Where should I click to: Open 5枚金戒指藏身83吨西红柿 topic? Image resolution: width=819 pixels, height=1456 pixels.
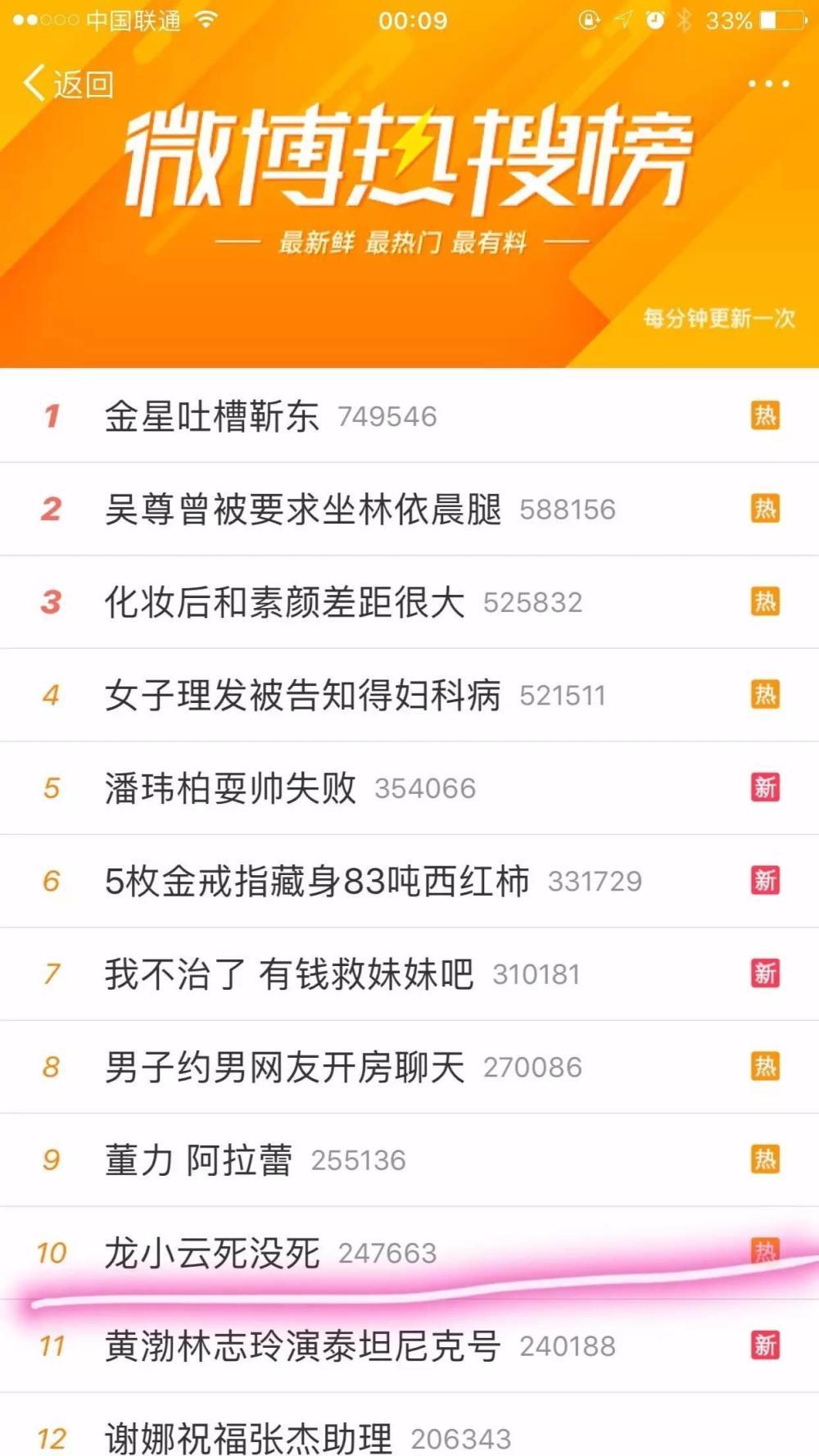[409, 881]
